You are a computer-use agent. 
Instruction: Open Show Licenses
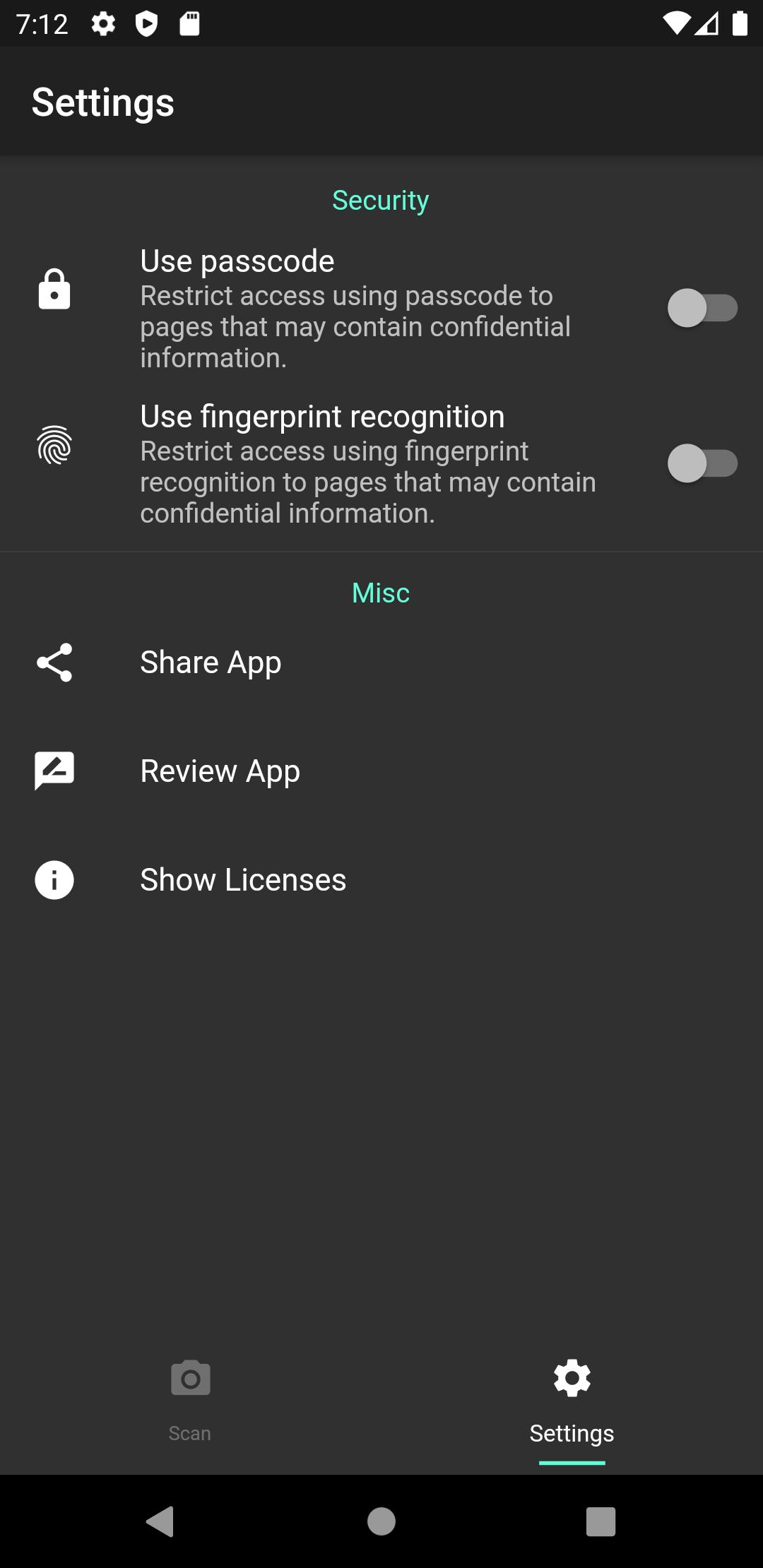(x=242, y=880)
